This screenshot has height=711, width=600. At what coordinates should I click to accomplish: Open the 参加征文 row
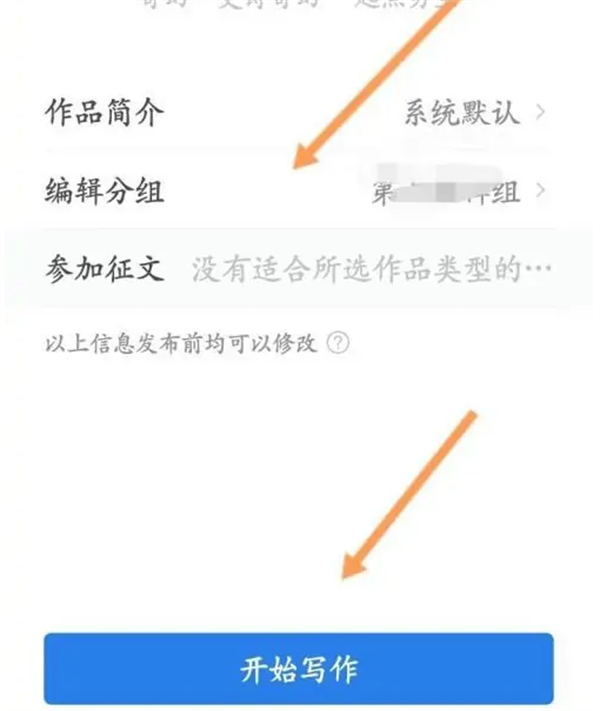coord(298,269)
